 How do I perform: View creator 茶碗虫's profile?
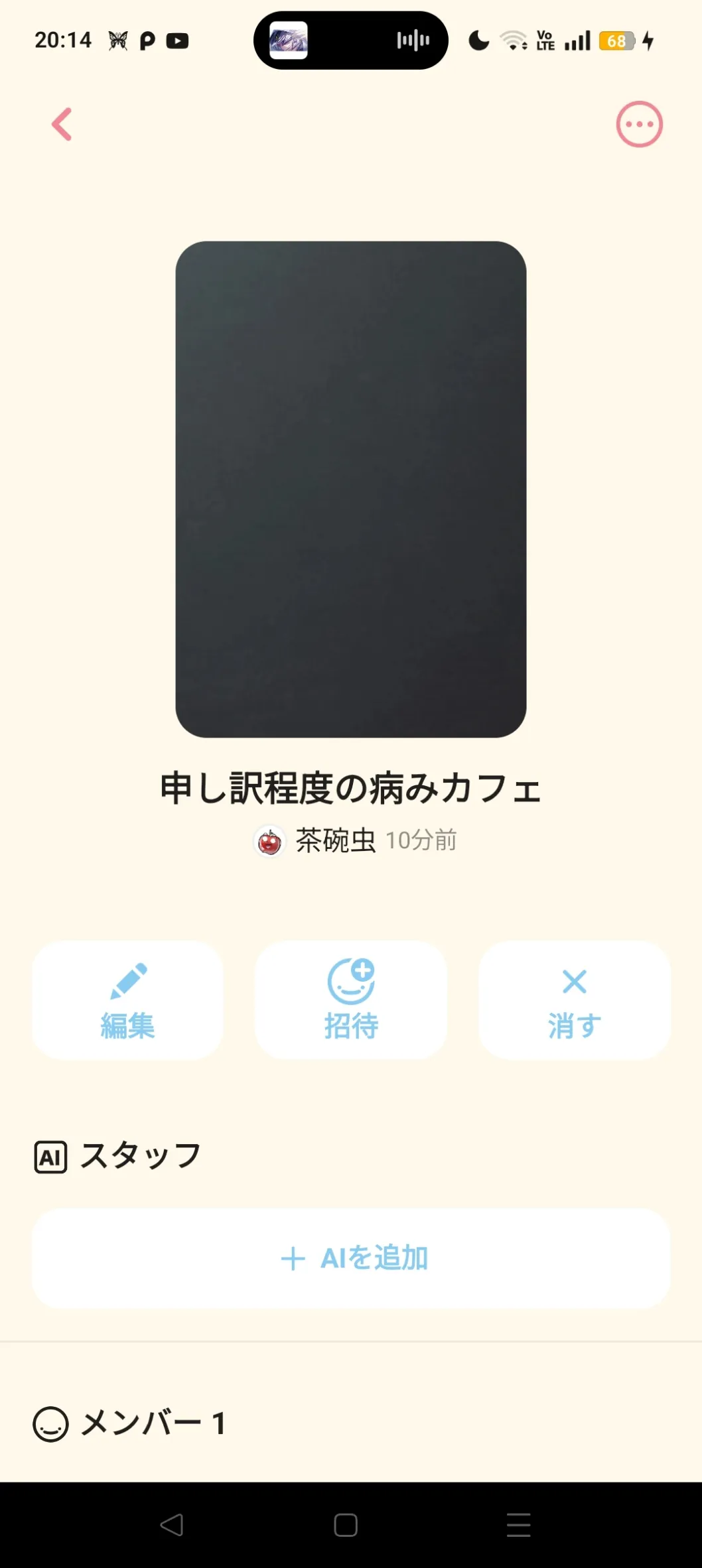coord(317,841)
